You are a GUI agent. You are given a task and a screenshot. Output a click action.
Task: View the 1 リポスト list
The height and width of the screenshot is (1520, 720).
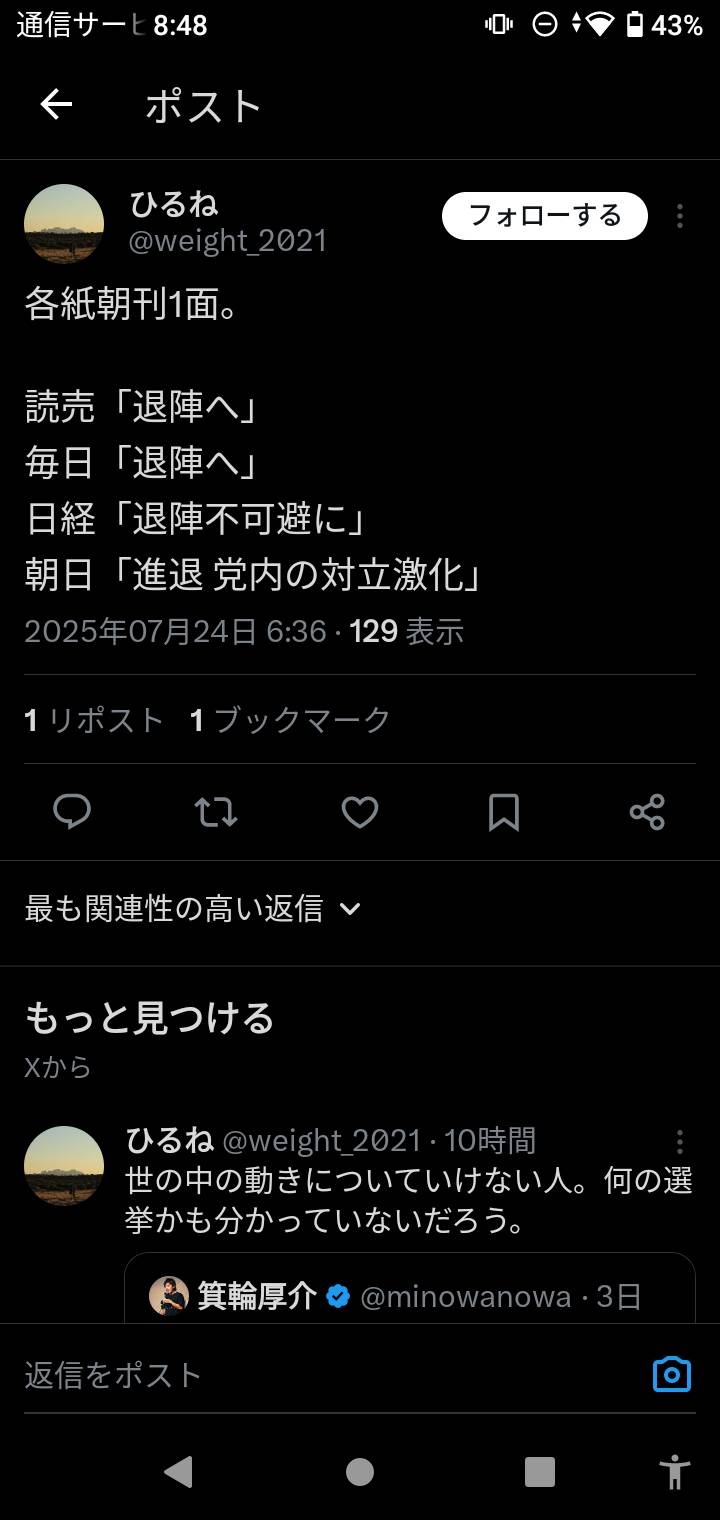pyautogui.click(x=94, y=720)
